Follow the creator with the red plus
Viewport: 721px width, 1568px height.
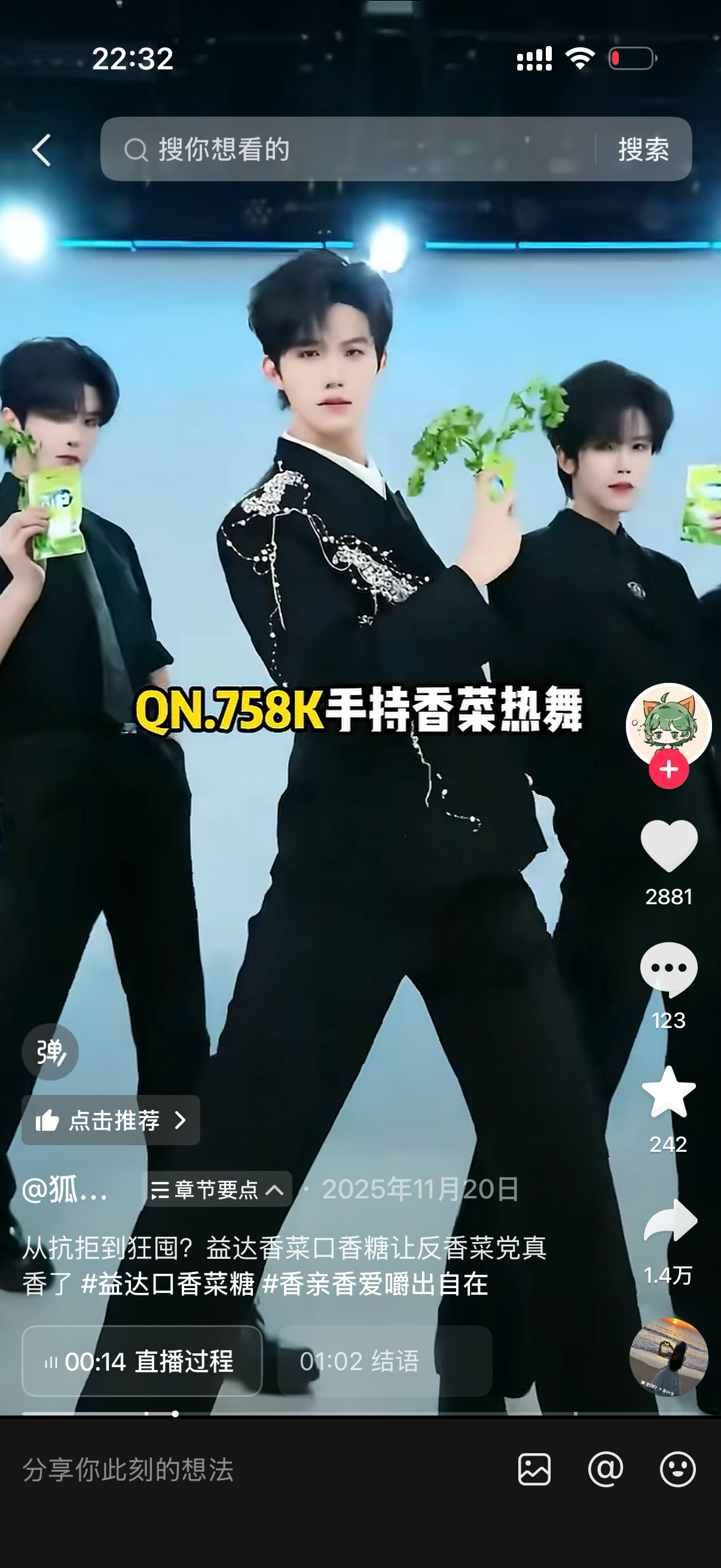click(668, 770)
